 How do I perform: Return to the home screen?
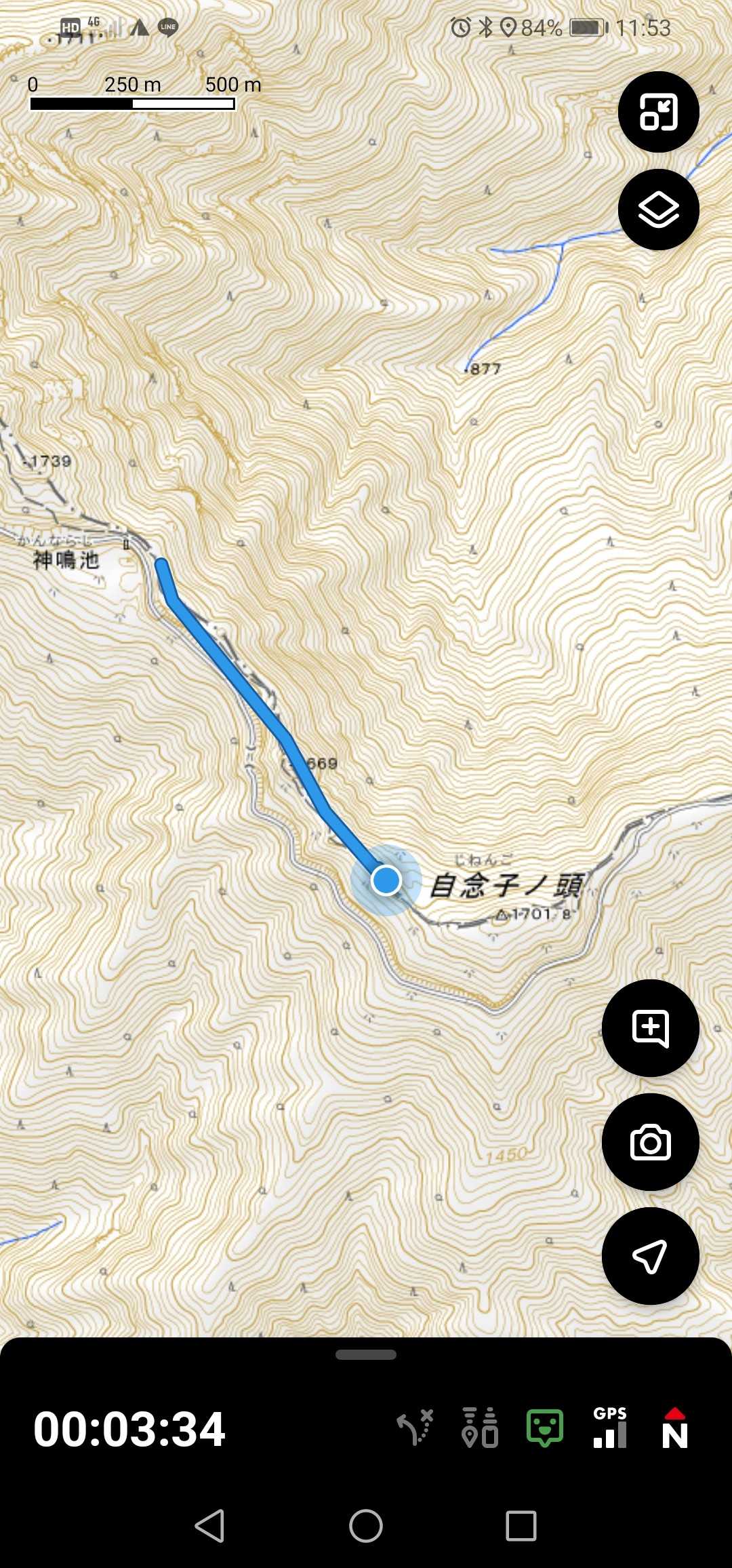tap(366, 1527)
